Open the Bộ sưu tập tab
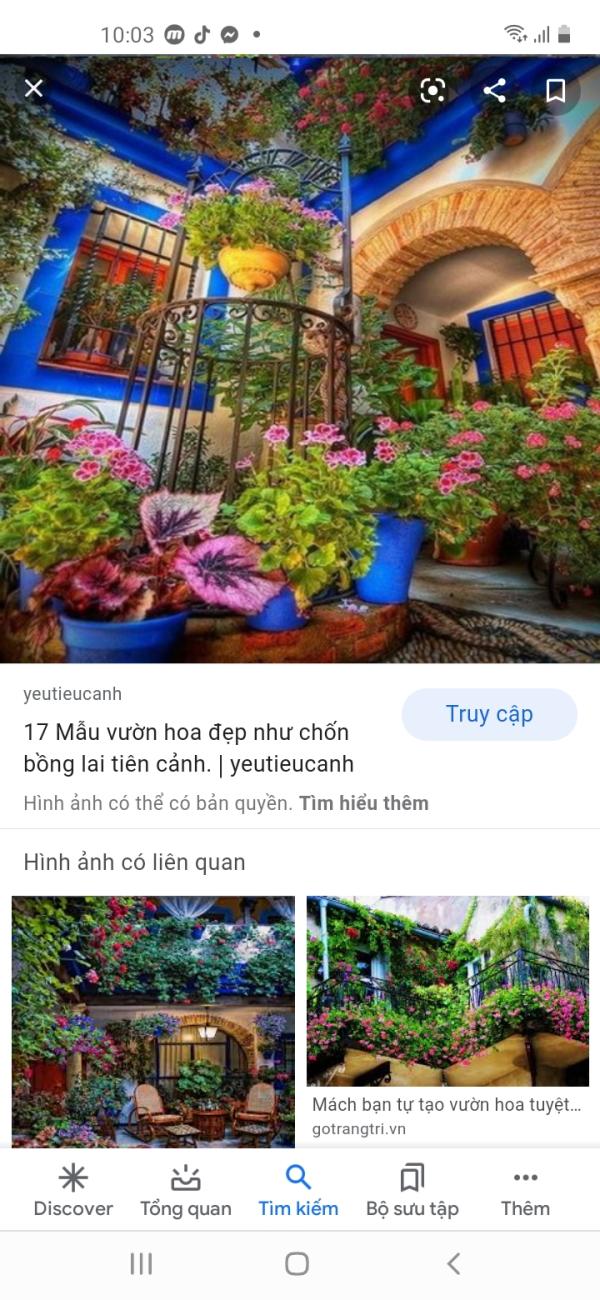600x1300 pixels. (x=412, y=1190)
